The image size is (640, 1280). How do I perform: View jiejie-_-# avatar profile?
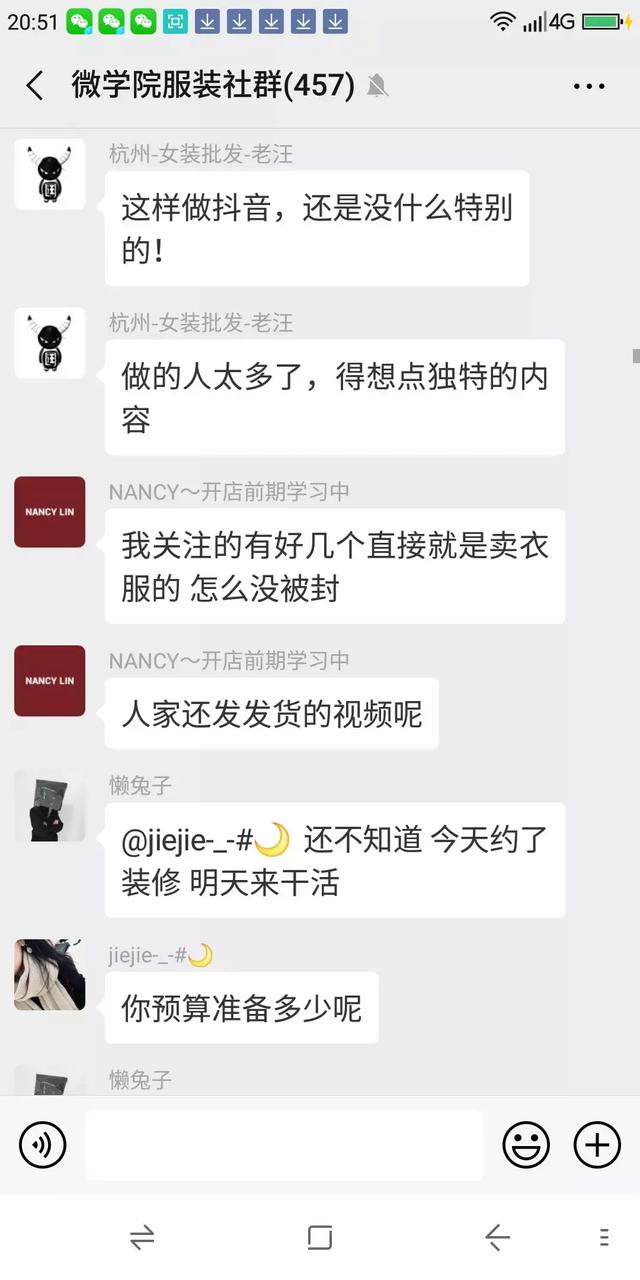49,974
